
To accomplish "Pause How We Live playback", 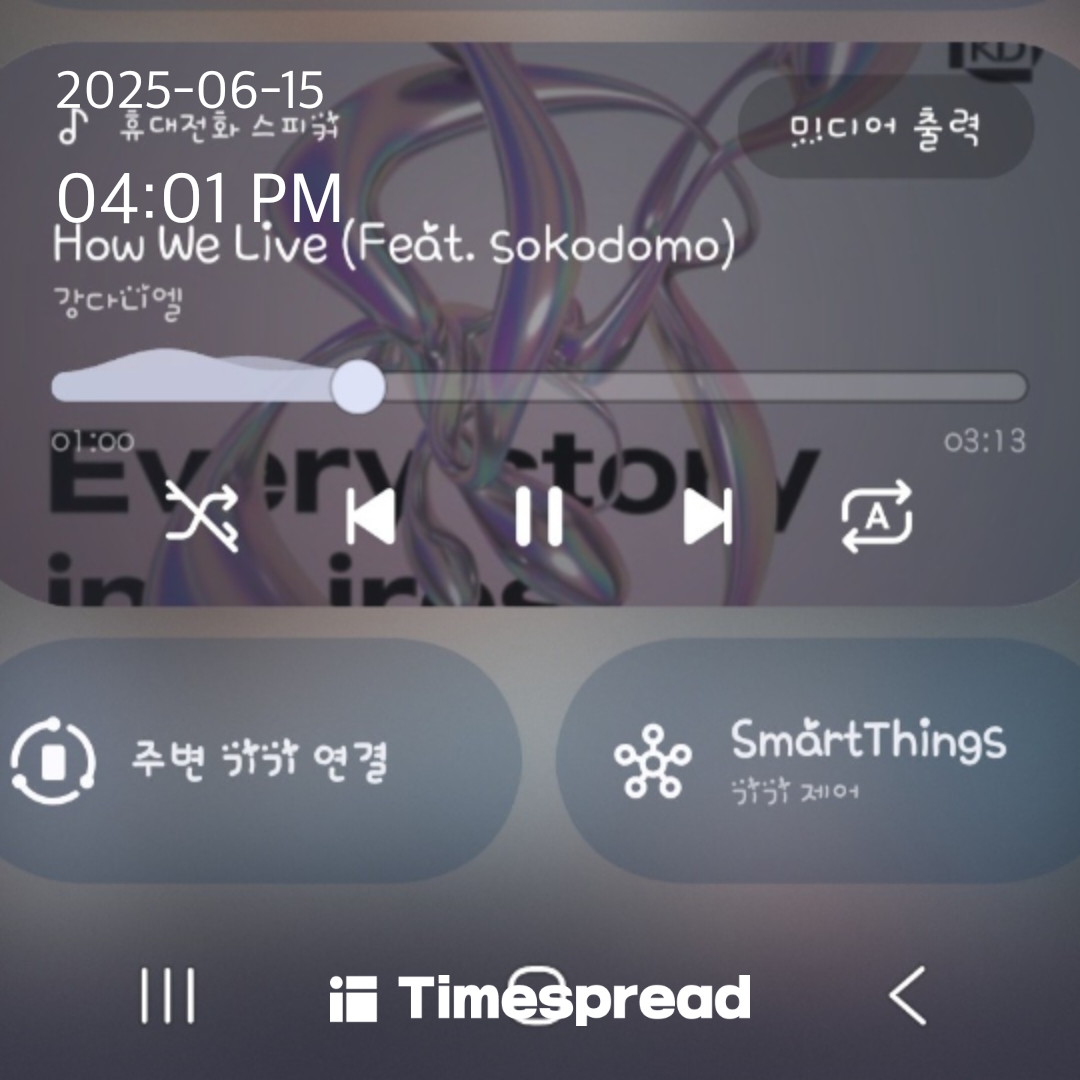I will click(x=539, y=517).
